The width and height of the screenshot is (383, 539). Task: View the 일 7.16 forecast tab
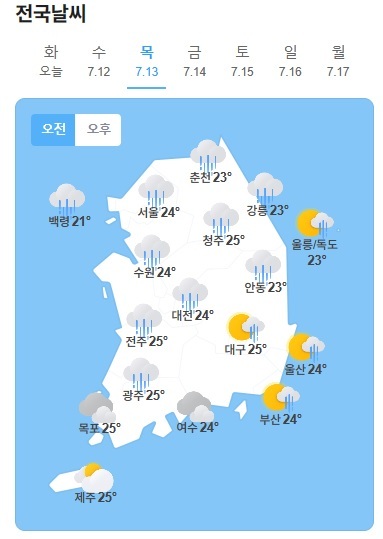pyautogui.click(x=290, y=61)
